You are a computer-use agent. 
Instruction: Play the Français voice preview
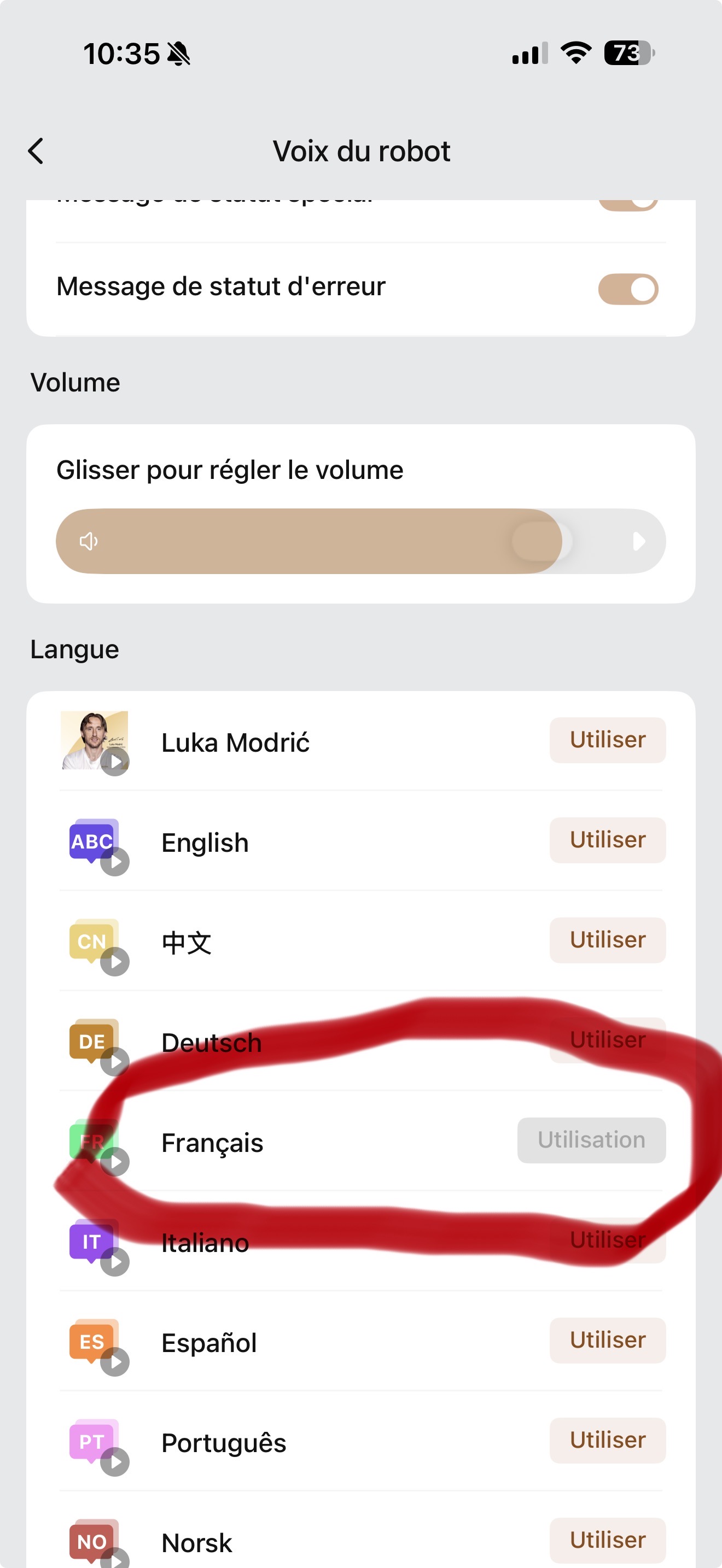tap(115, 1162)
